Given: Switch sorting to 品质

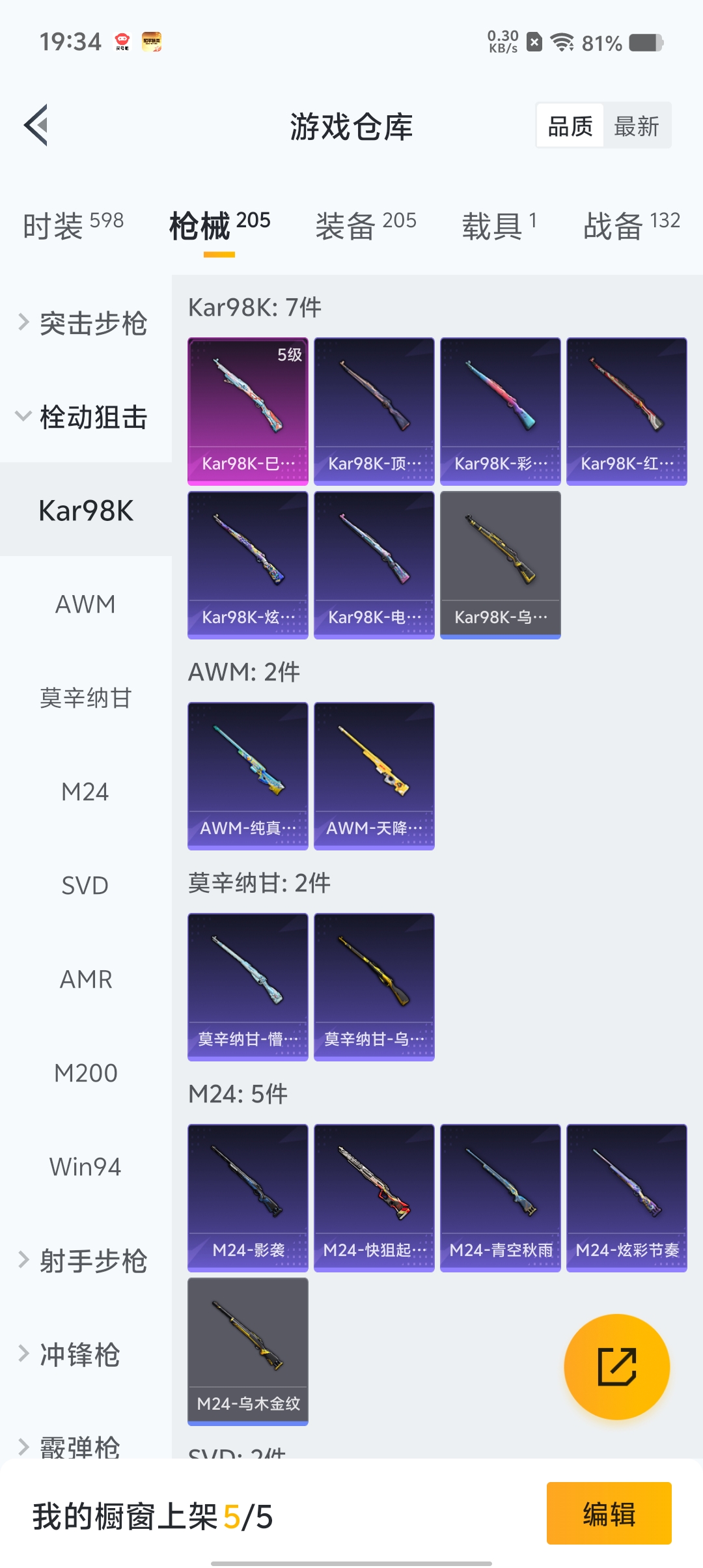Looking at the screenshot, I should [x=569, y=125].
